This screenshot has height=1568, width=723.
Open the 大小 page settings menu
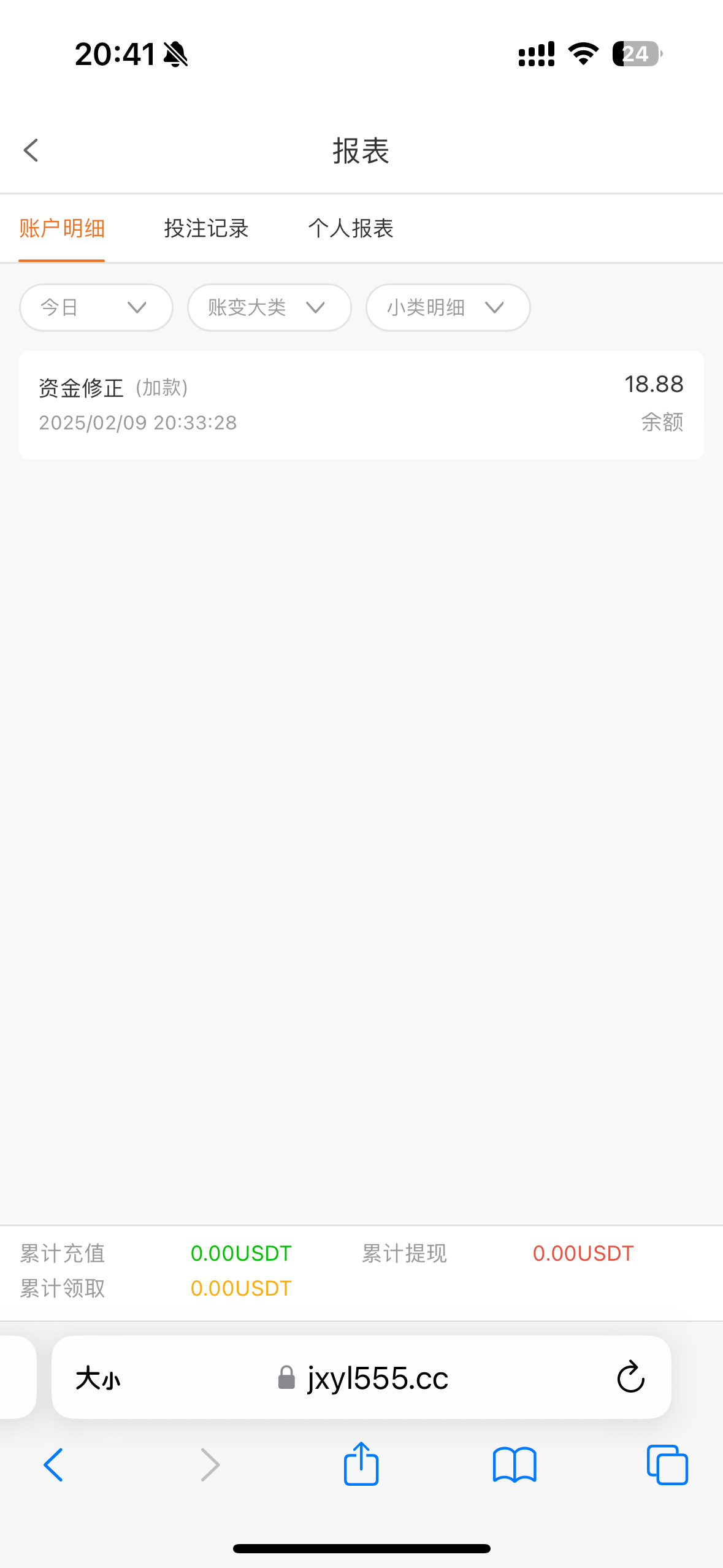[x=98, y=1379]
